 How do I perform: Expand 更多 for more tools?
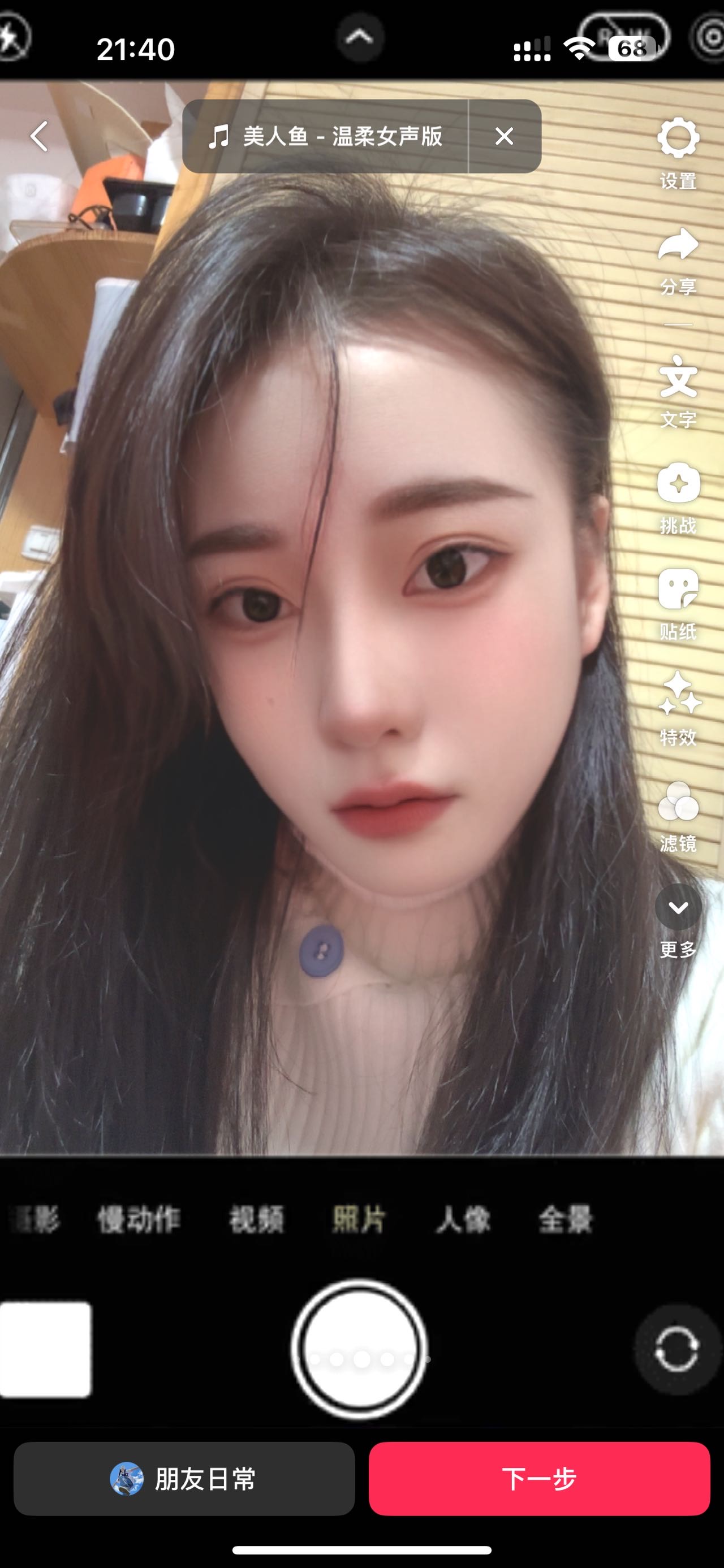[678, 921]
